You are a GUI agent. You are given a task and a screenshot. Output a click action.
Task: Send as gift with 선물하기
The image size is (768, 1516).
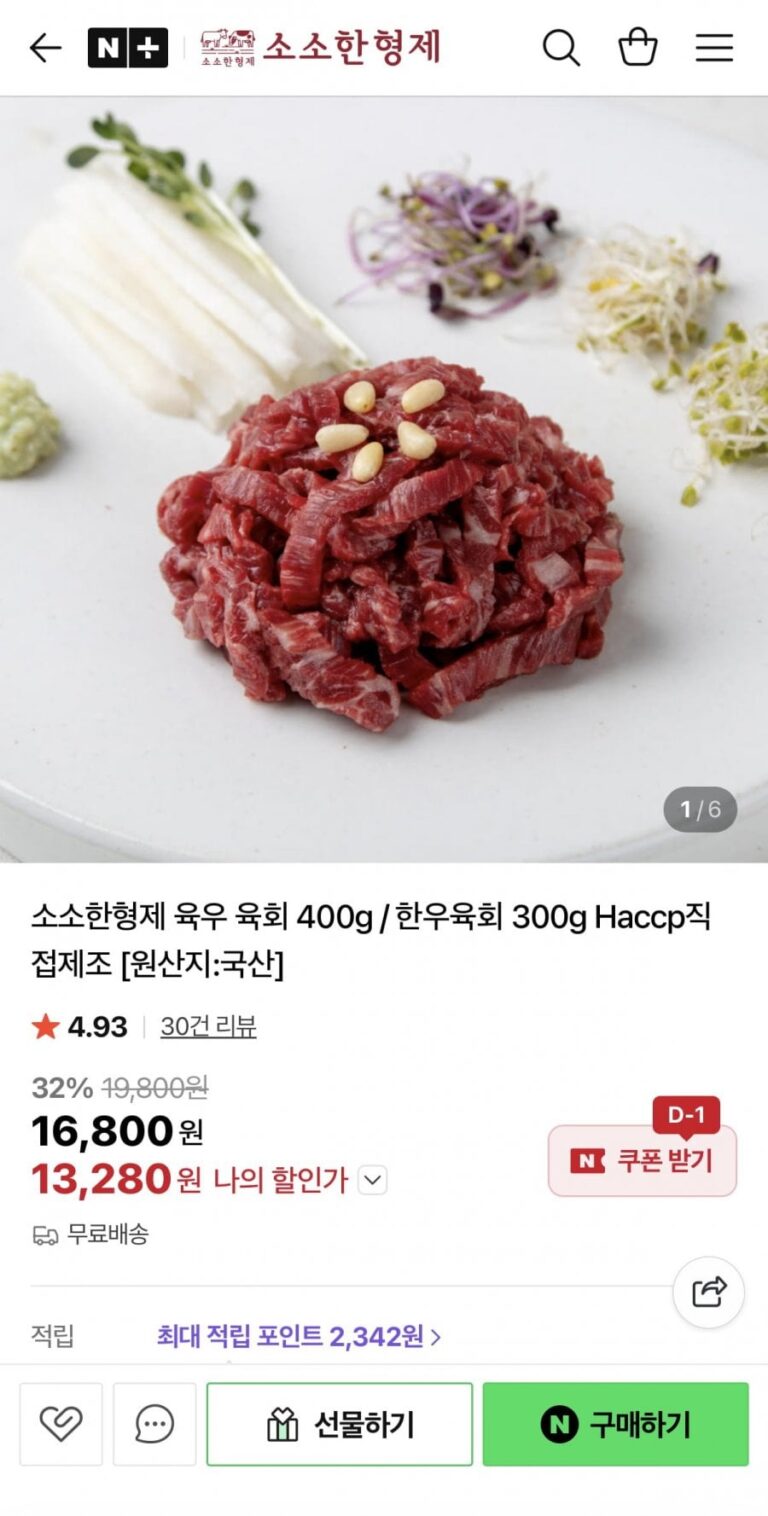point(339,1424)
